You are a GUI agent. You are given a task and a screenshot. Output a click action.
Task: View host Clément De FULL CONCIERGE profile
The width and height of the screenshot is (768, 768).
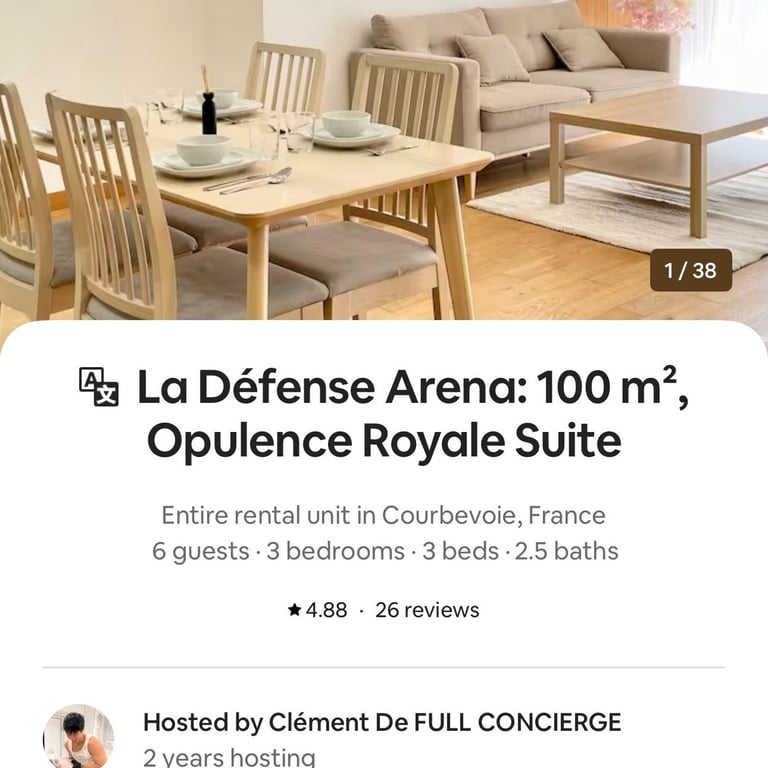click(x=78, y=738)
